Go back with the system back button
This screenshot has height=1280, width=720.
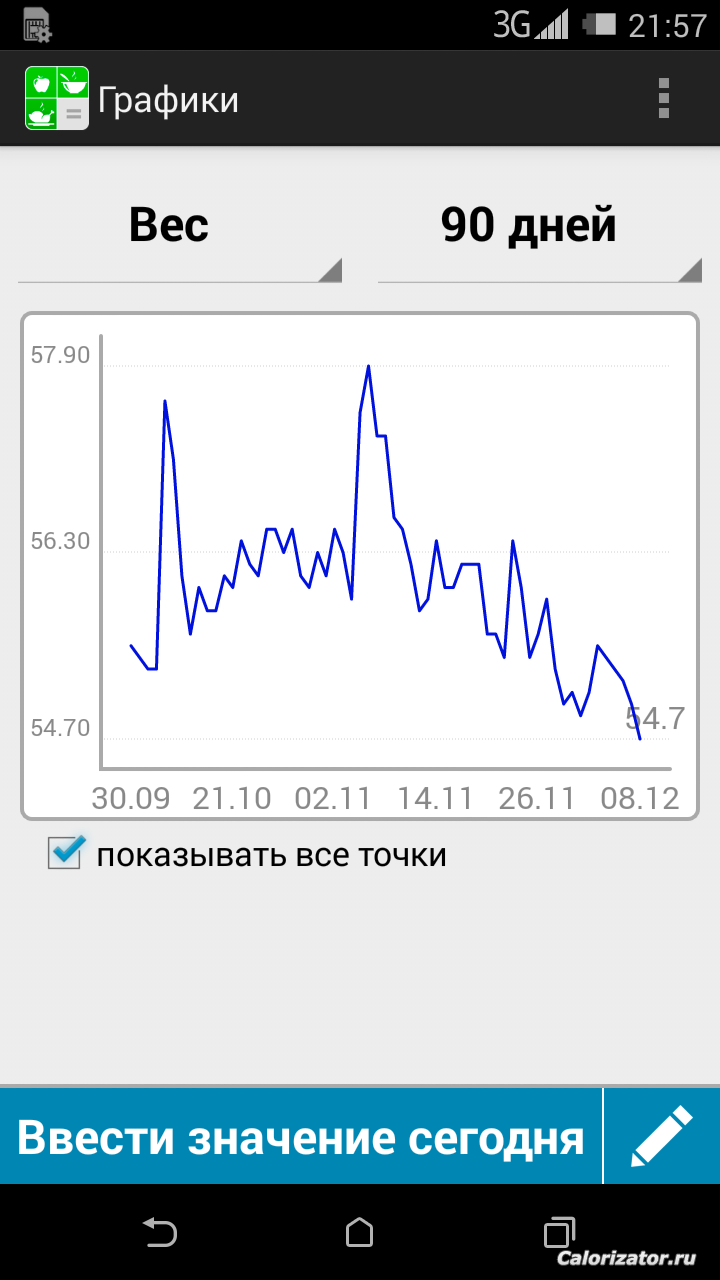coord(160,1232)
